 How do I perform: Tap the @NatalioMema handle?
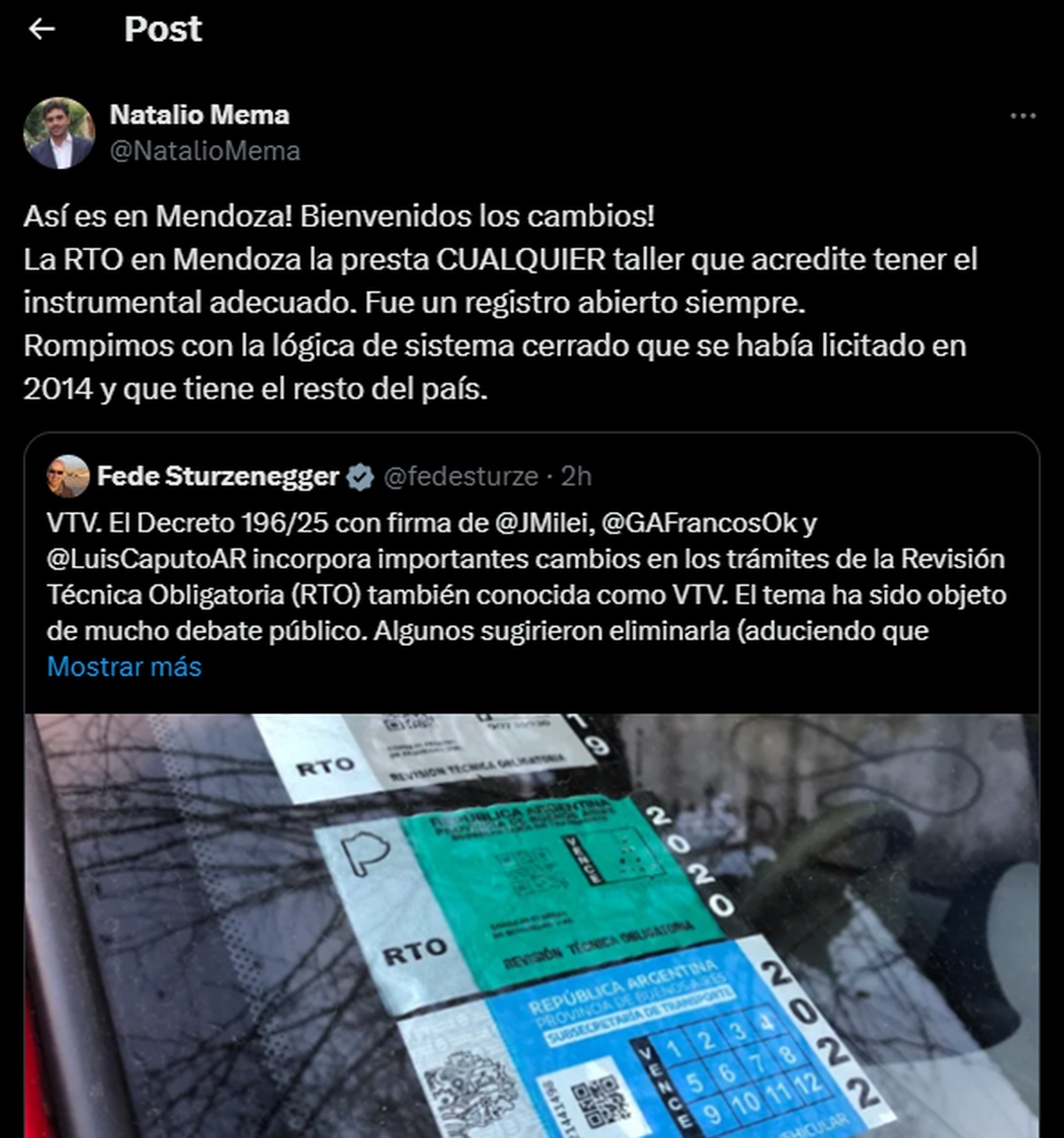coord(205,151)
